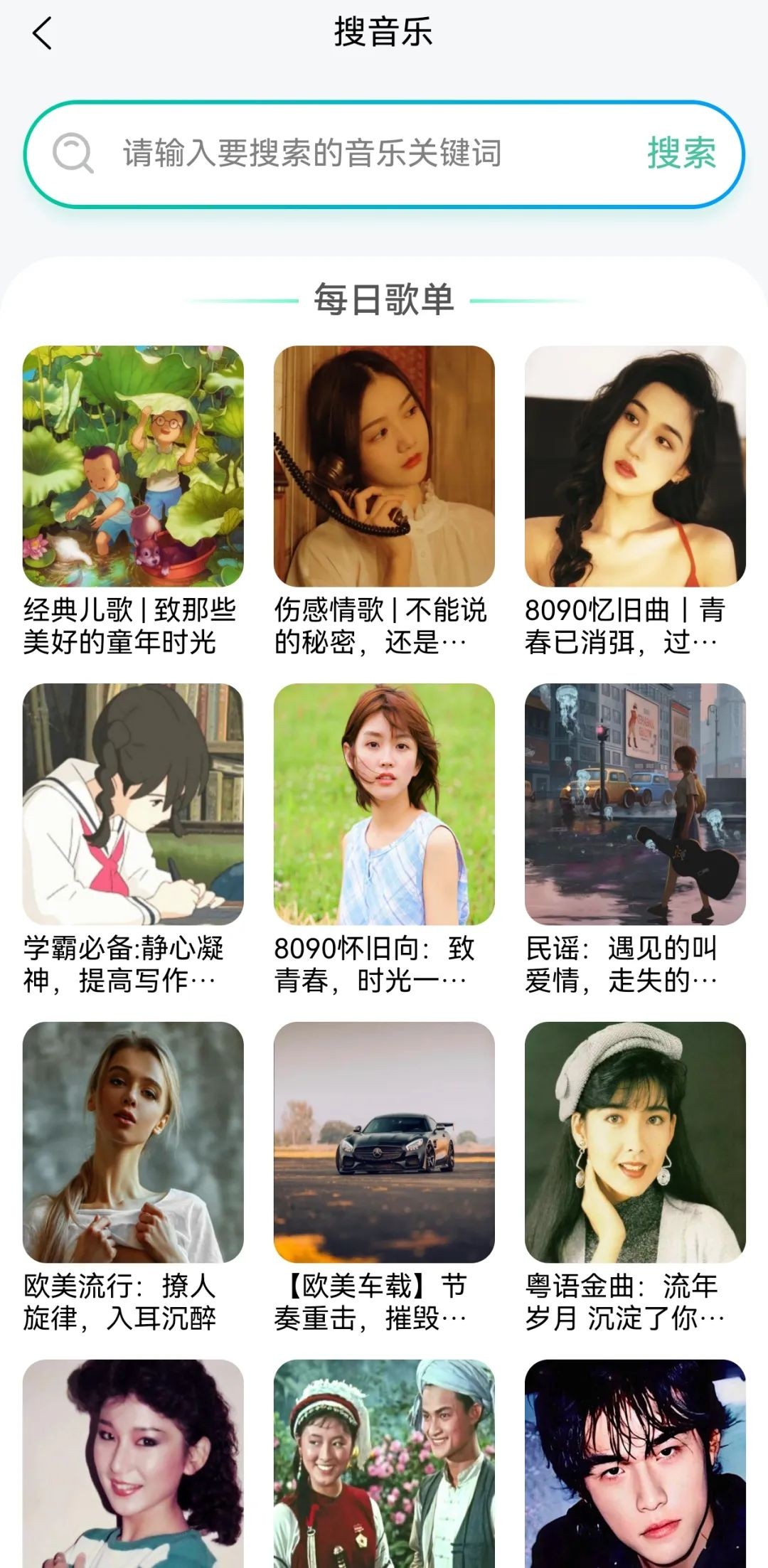
Task: Open the 粤语金曲 Cantonese playlist
Action: [635, 1142]
